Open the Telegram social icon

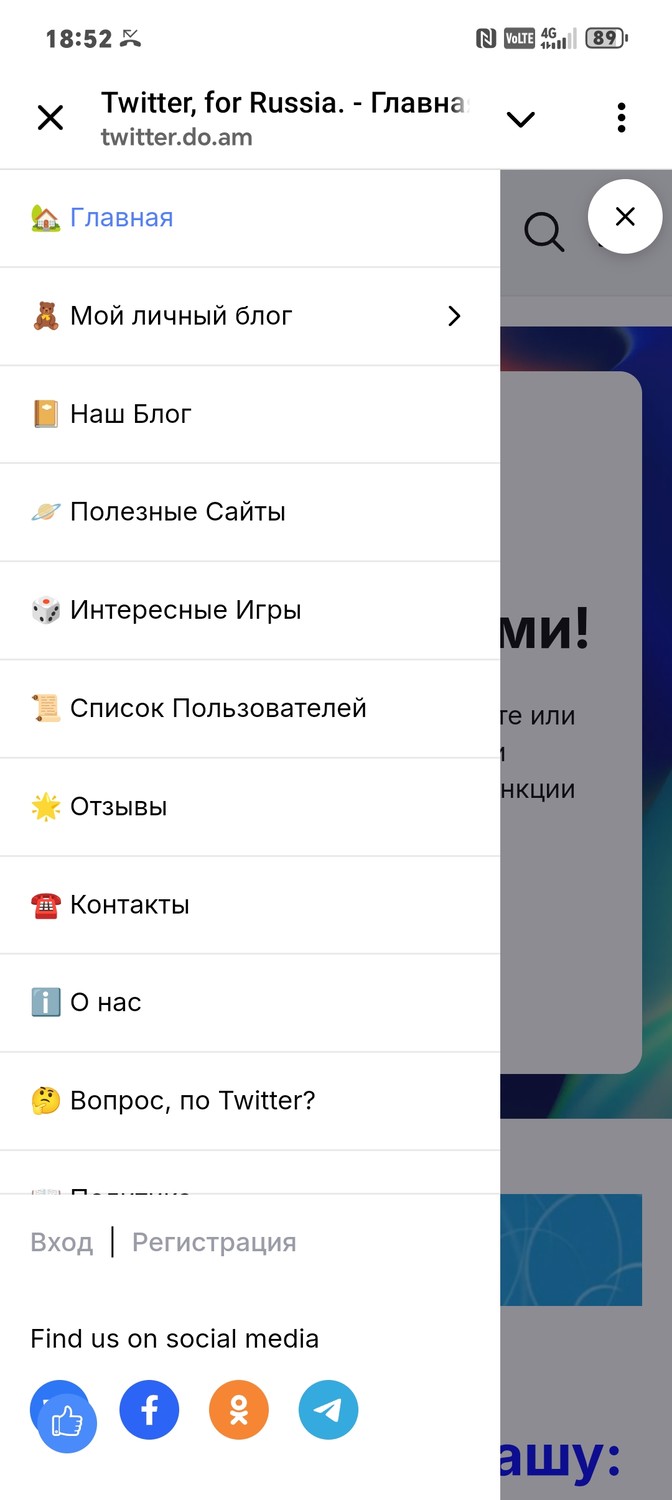pos(328,1410)
